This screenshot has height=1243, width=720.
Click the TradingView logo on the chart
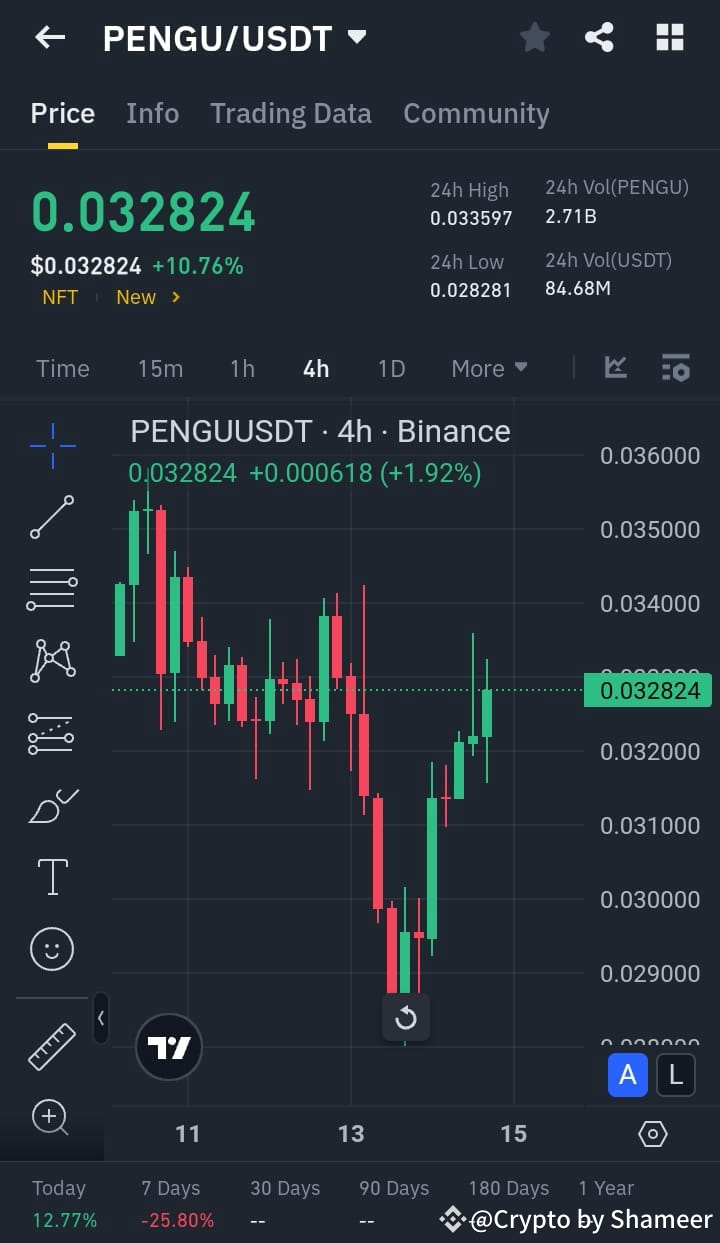click(x=168, y=1047)
